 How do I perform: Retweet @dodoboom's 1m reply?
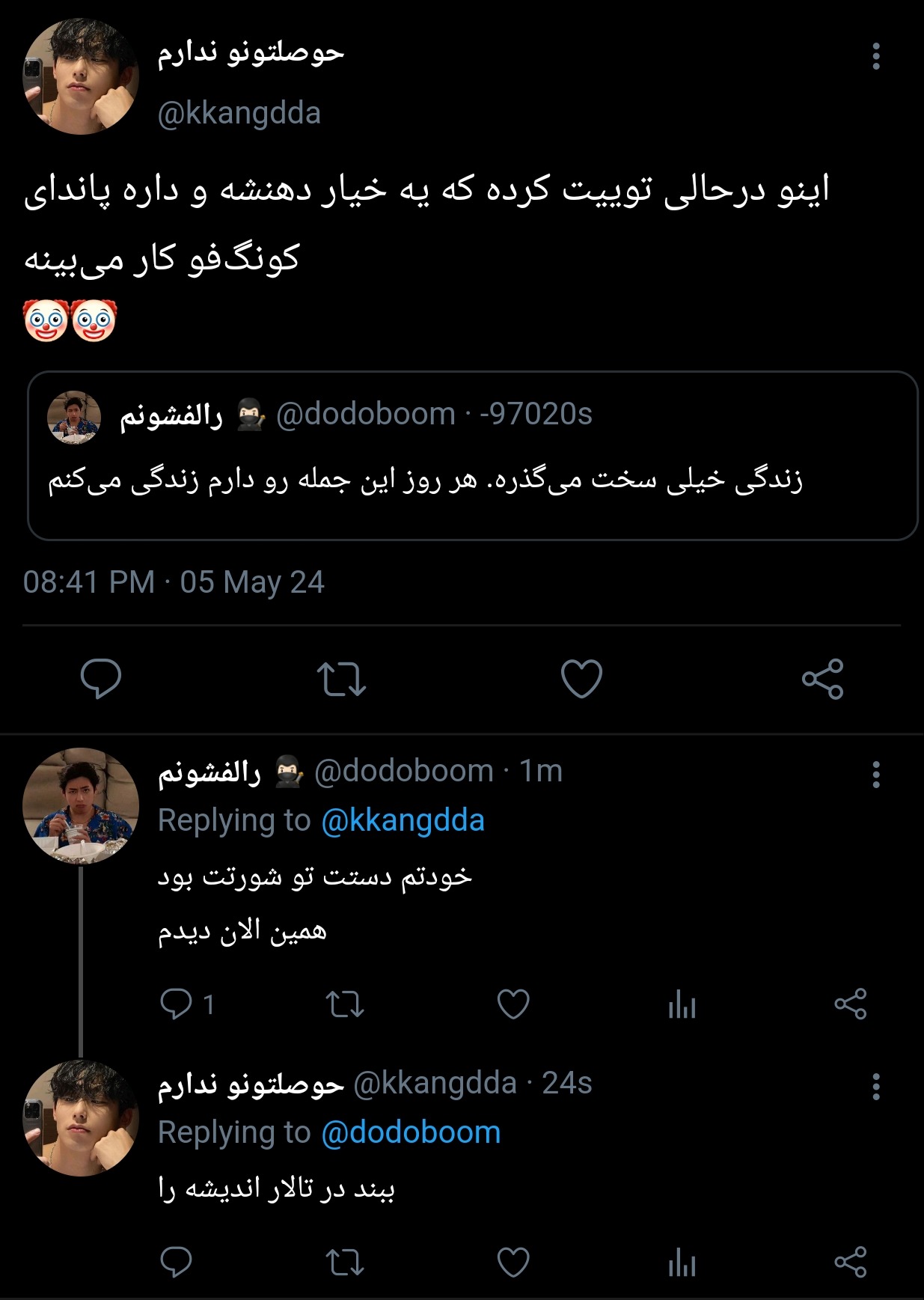click(345, 1004)
